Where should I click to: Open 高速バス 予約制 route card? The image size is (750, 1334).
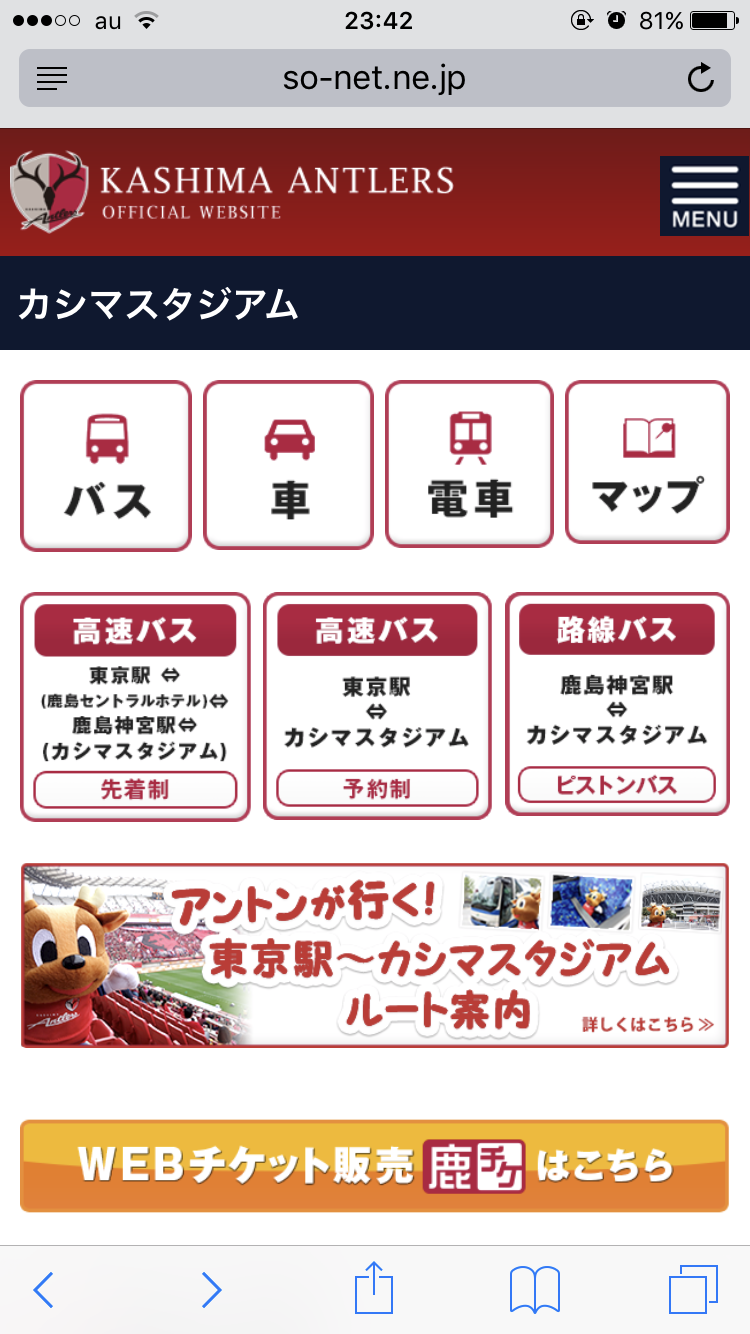click(377, 706)
